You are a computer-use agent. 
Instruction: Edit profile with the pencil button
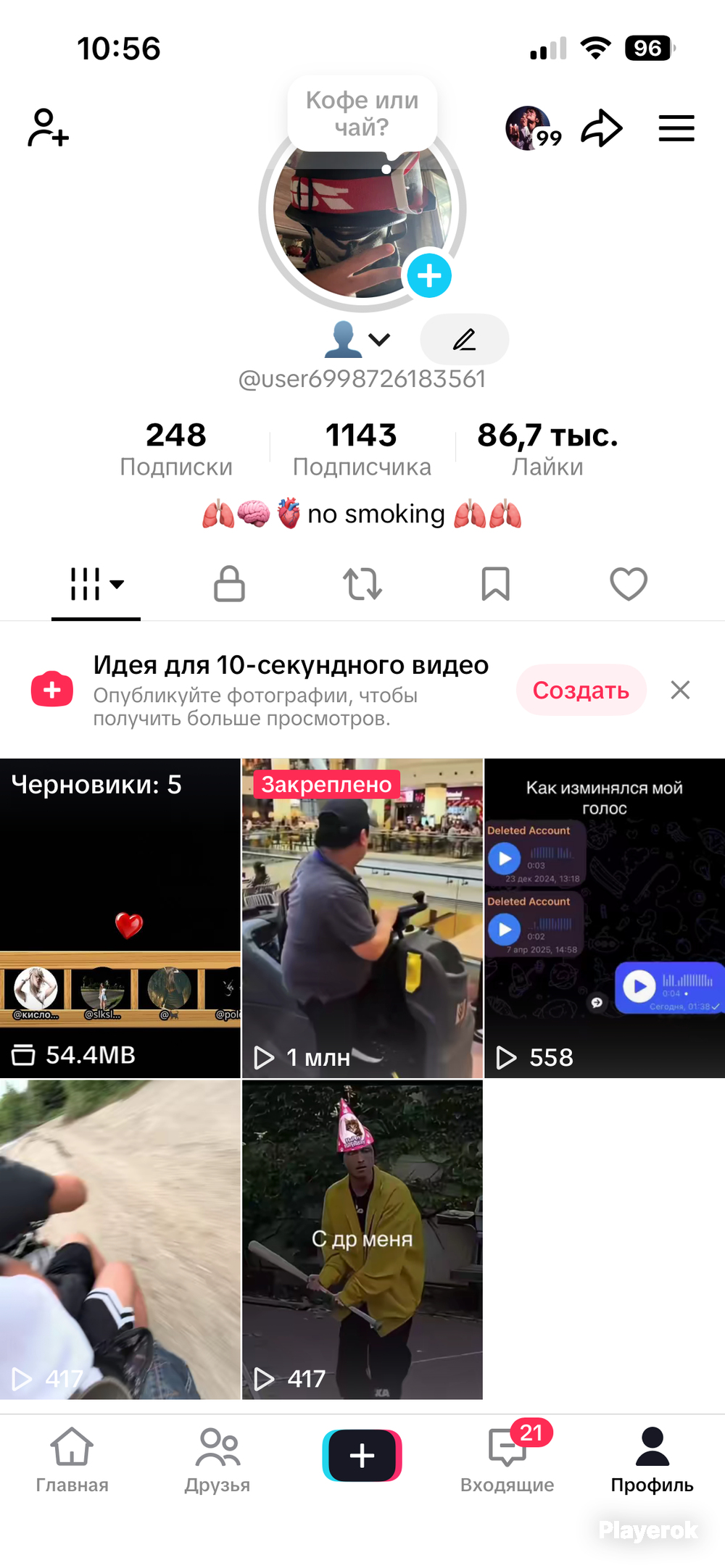pyautogui.click(x=465, y=339)
